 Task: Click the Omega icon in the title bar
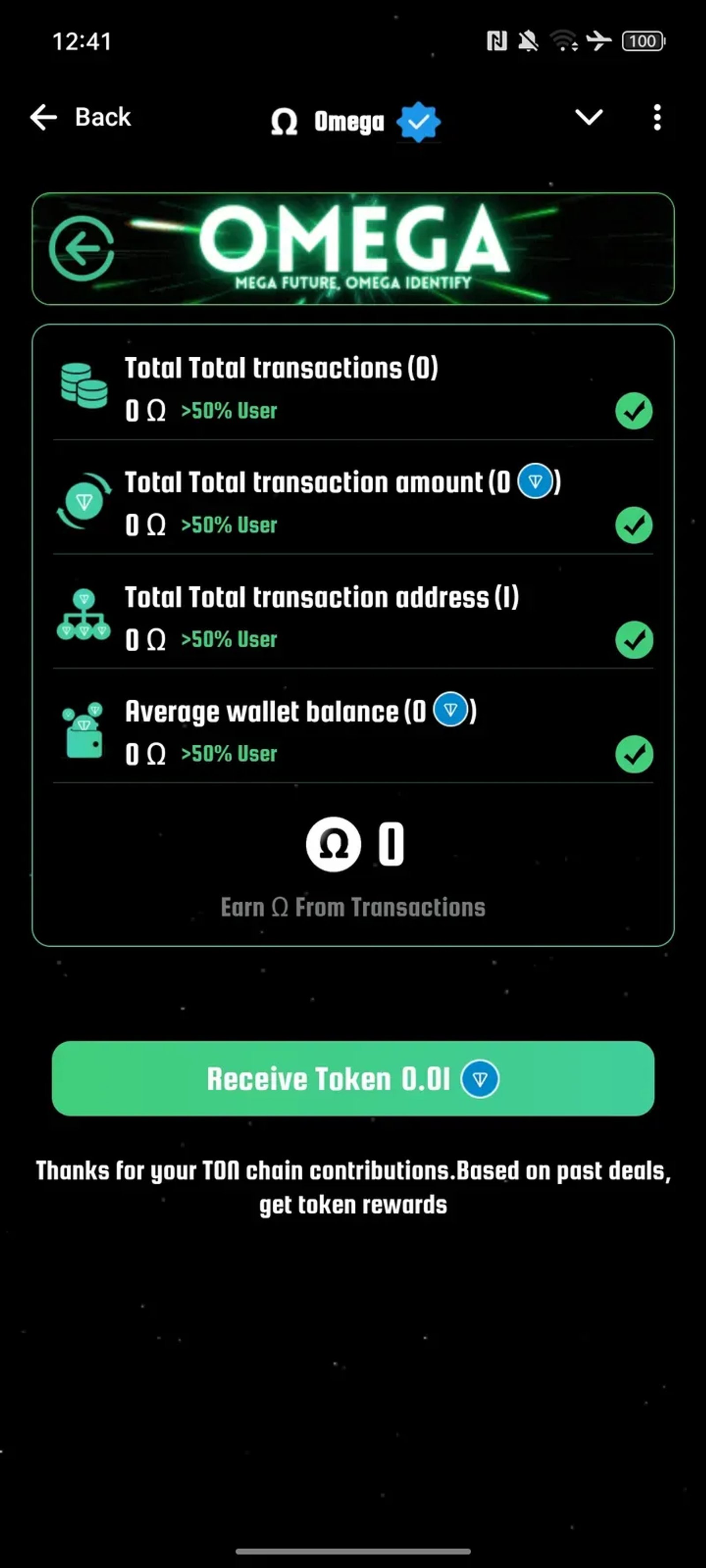[x=285, y=121]
